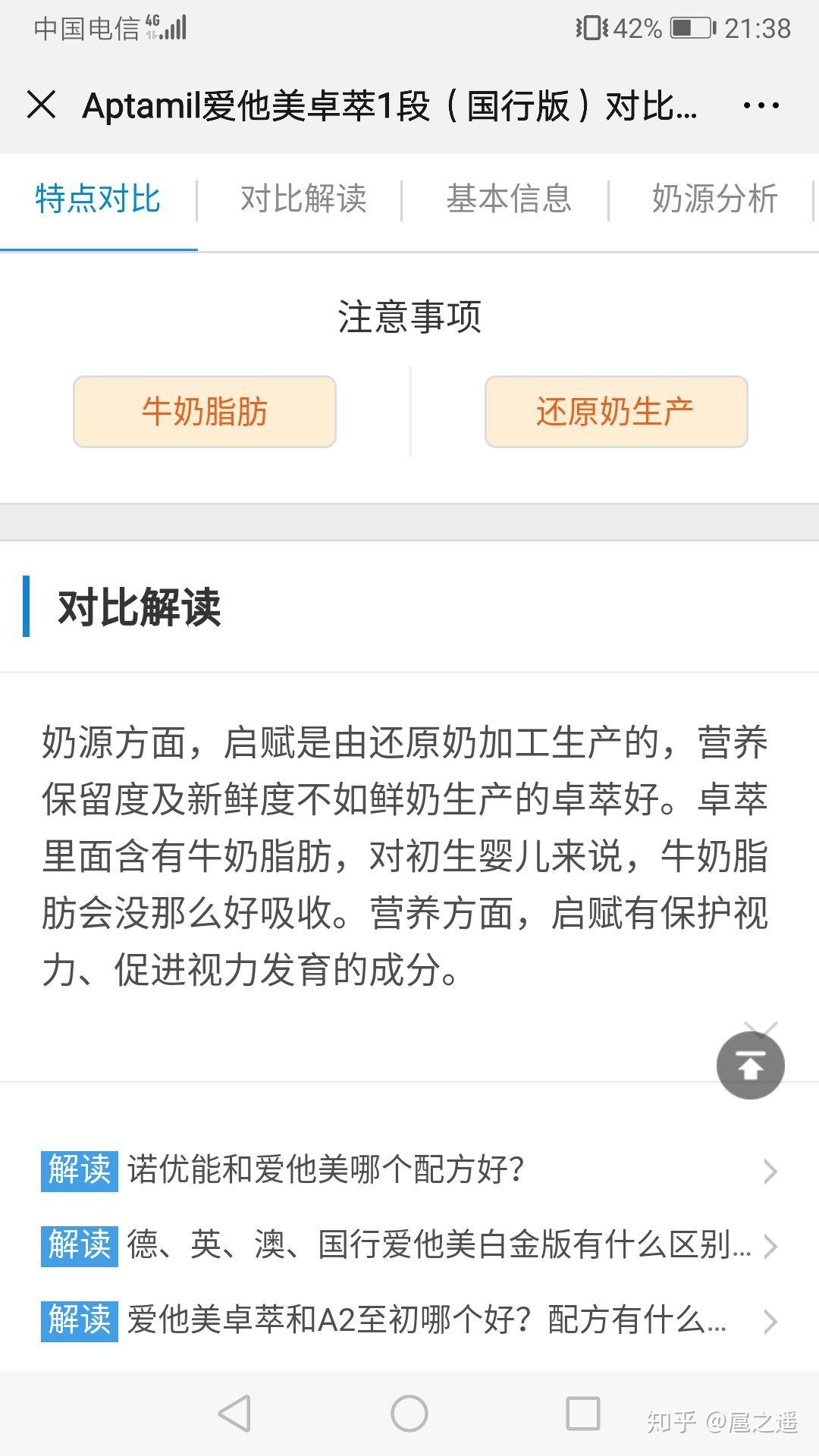This screenshot has width=819, height=1456.
Task: Read 德、英、澳、国行爱他美白金版 article
Action: tap(409, 1245)
